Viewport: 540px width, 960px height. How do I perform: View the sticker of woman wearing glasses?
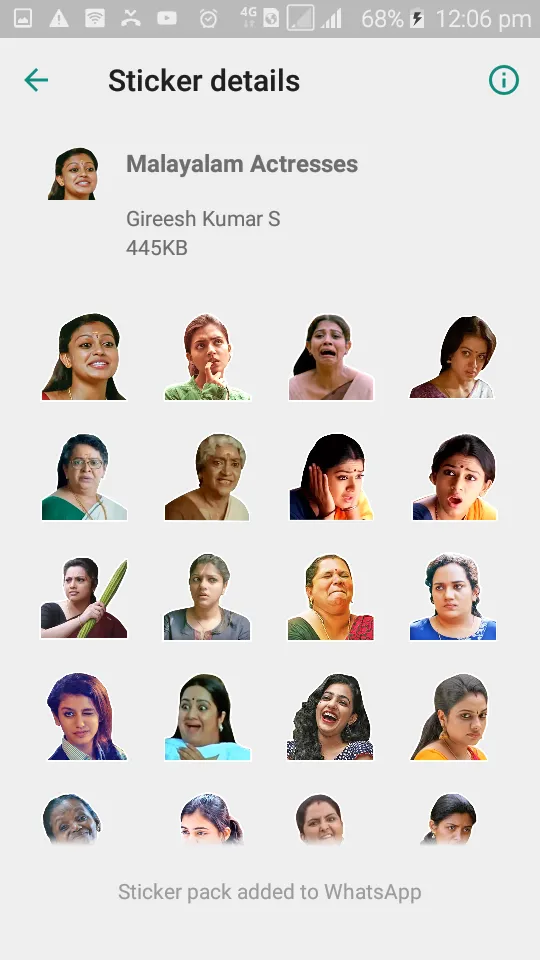(x=84, y=477)
